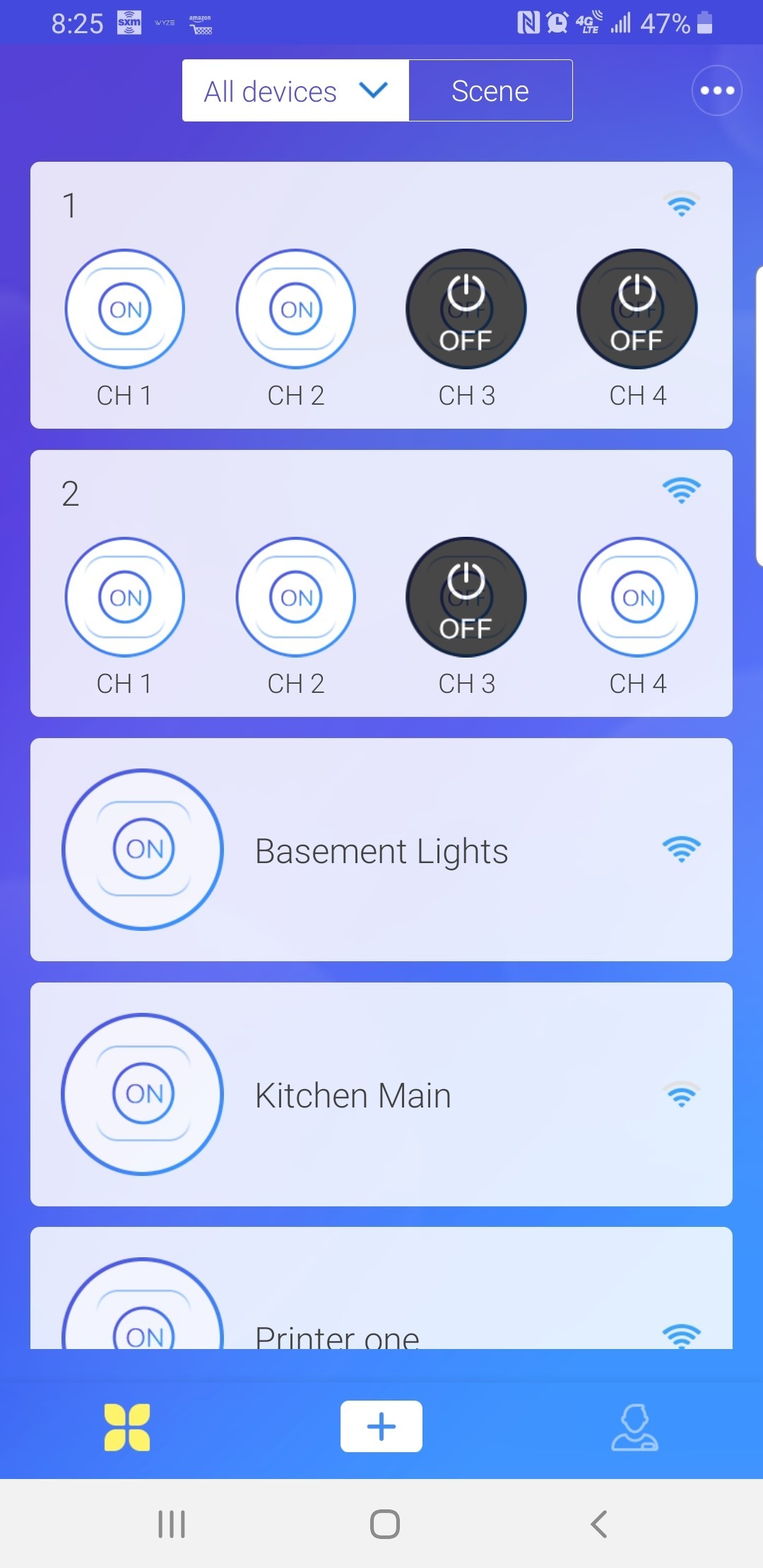This screenshot has height=1568, width=763.
Task: Turn off CH 2 on device 1
Action: point(296,309)
